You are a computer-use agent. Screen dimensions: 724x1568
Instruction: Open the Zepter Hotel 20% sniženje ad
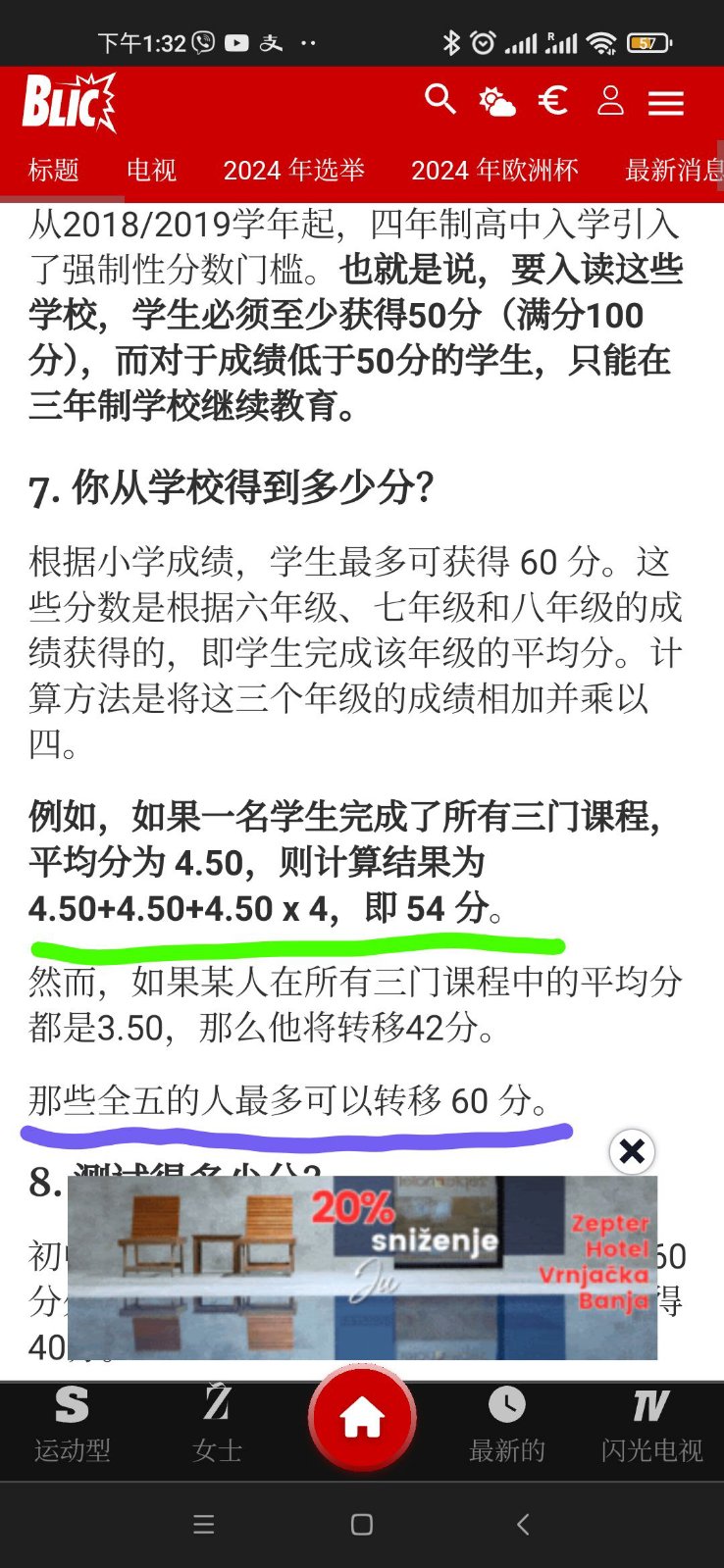coord(362,1267)
